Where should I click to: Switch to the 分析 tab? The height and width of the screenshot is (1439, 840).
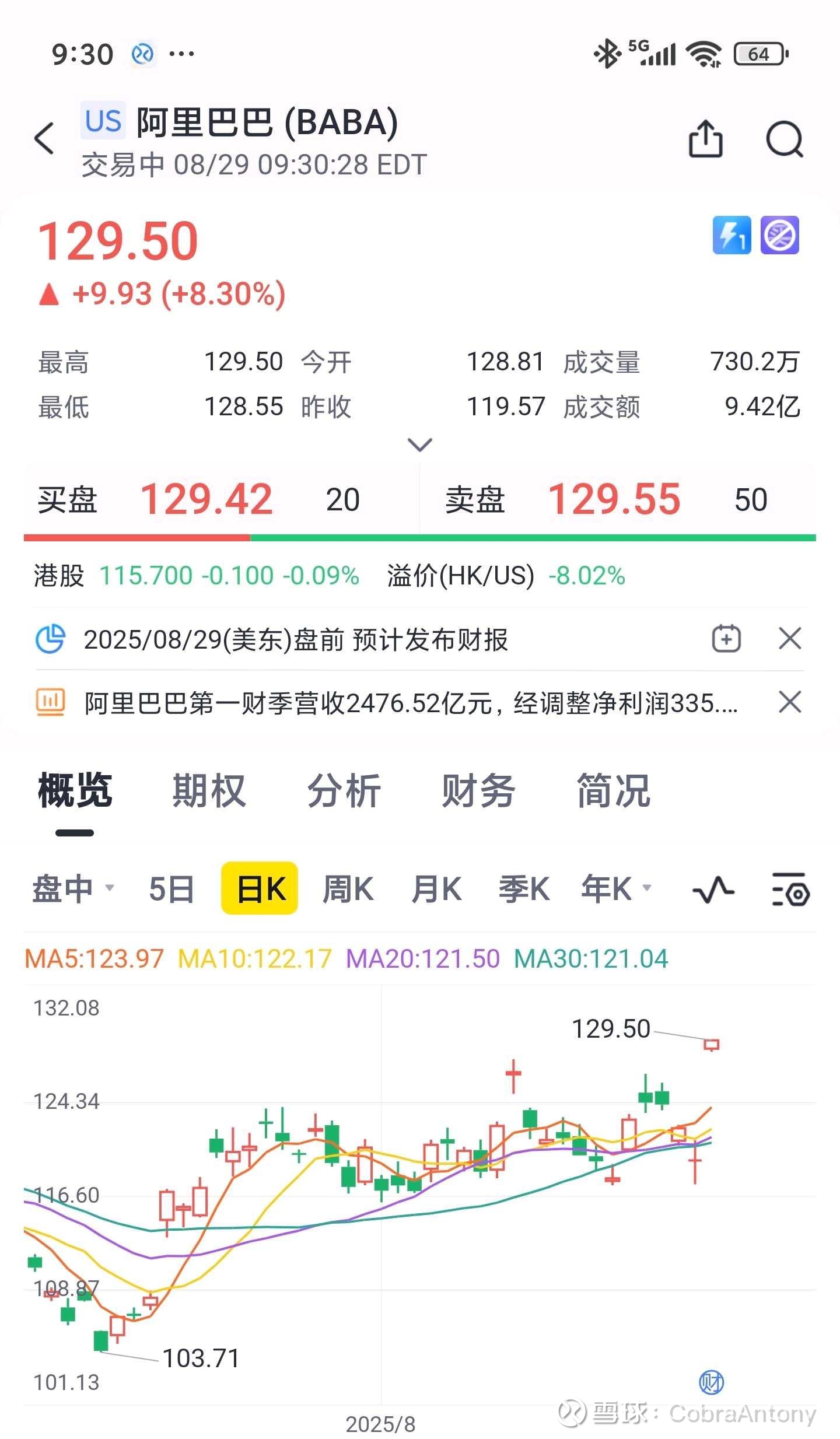[344, 791]
